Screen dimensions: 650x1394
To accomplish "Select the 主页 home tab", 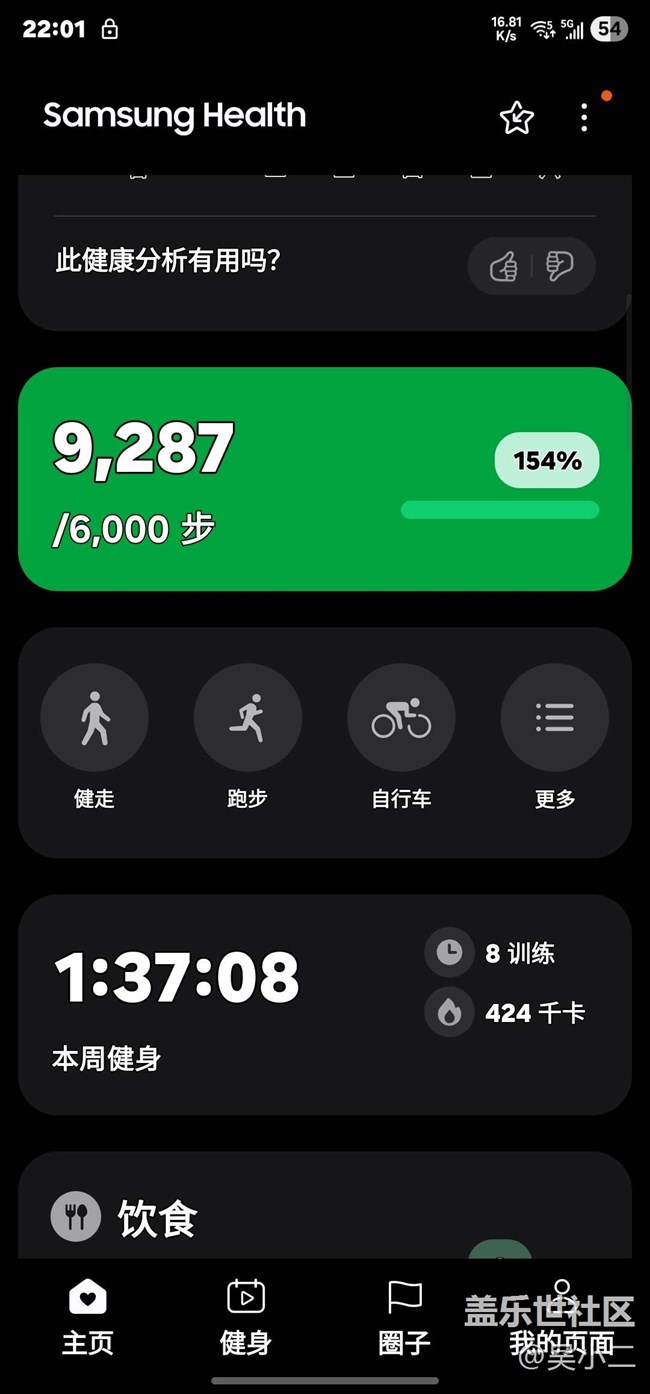I will coord(88,1317).
